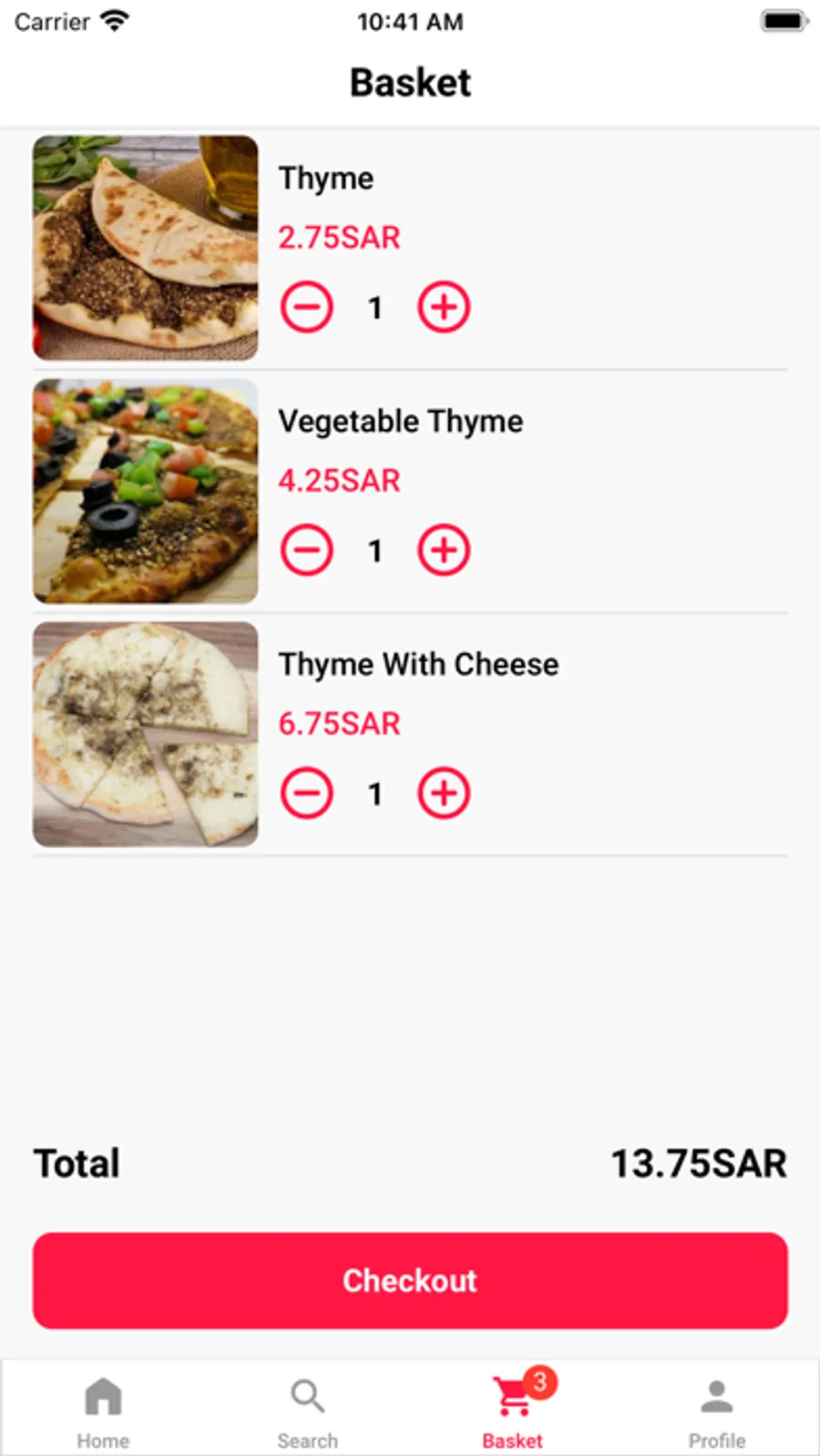Open the Thyme With Cheese photo
Viewport: 820px width, 1456px height.
(146, 734)
